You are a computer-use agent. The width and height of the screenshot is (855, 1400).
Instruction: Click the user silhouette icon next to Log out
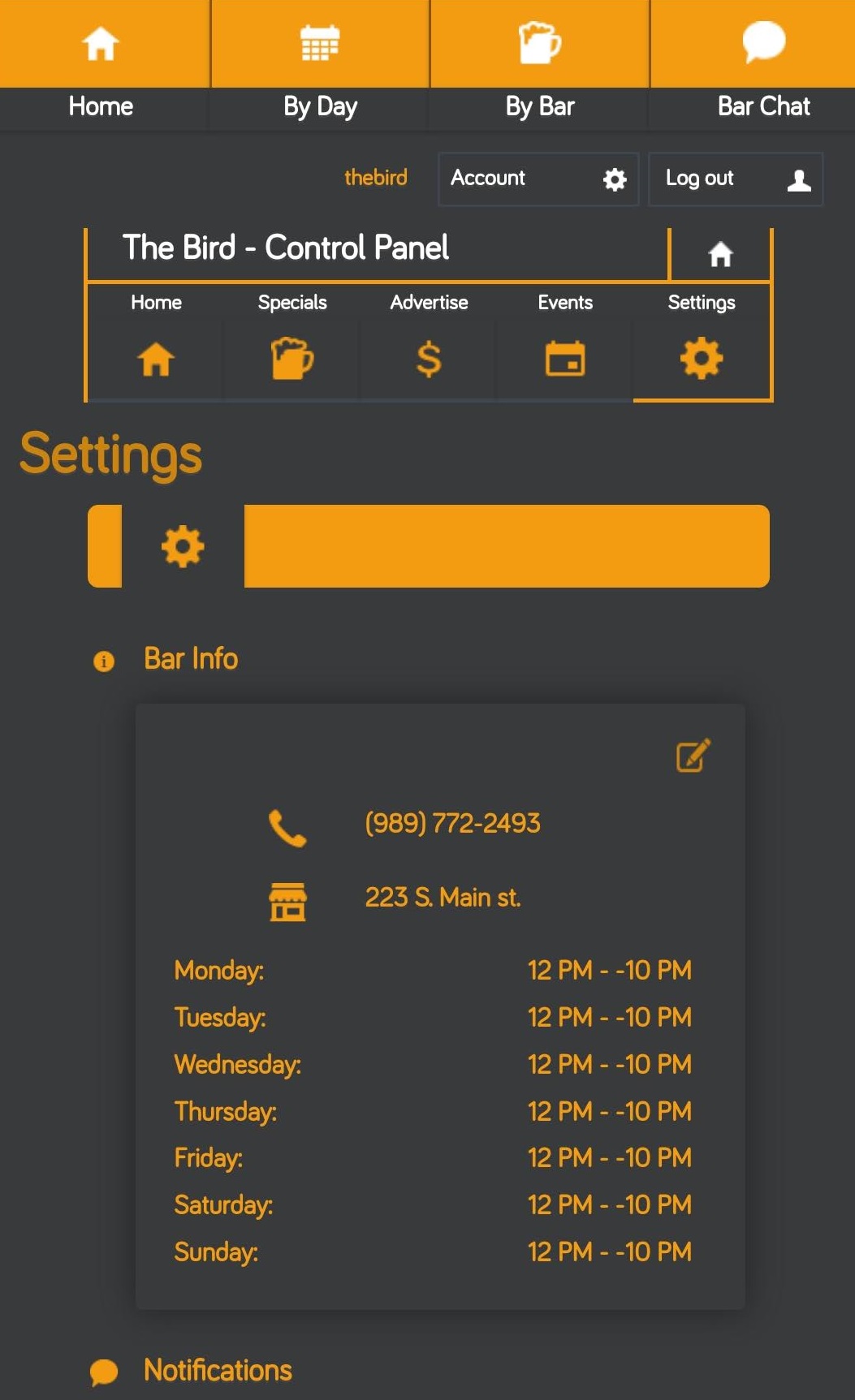[x=797, y=179]
